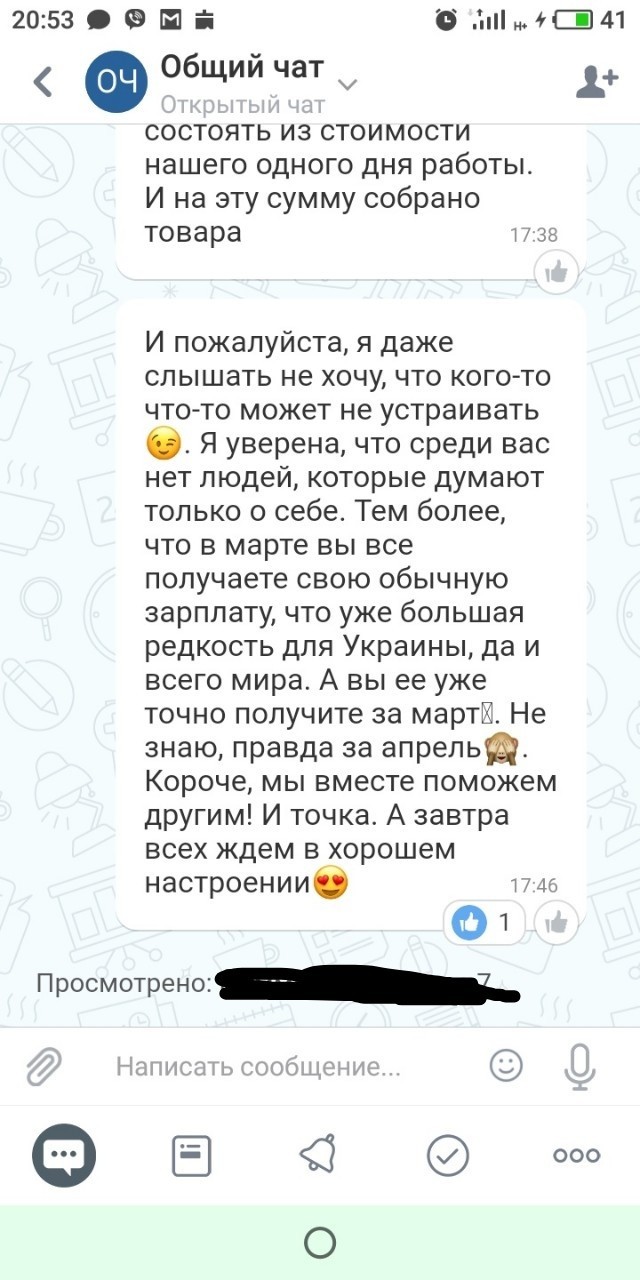Image resolution: width=640 pixels, height=1280 pixels.
Task: Open the more options tab with three circles
Action: tap(576, 1156)
